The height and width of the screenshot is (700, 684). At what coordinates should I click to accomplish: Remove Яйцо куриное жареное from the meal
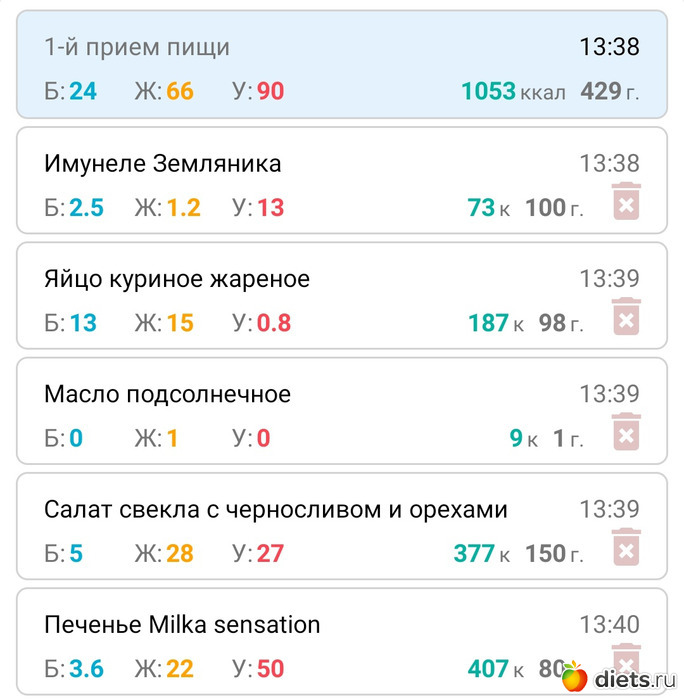pyautogui.click(x=625, y=318)
